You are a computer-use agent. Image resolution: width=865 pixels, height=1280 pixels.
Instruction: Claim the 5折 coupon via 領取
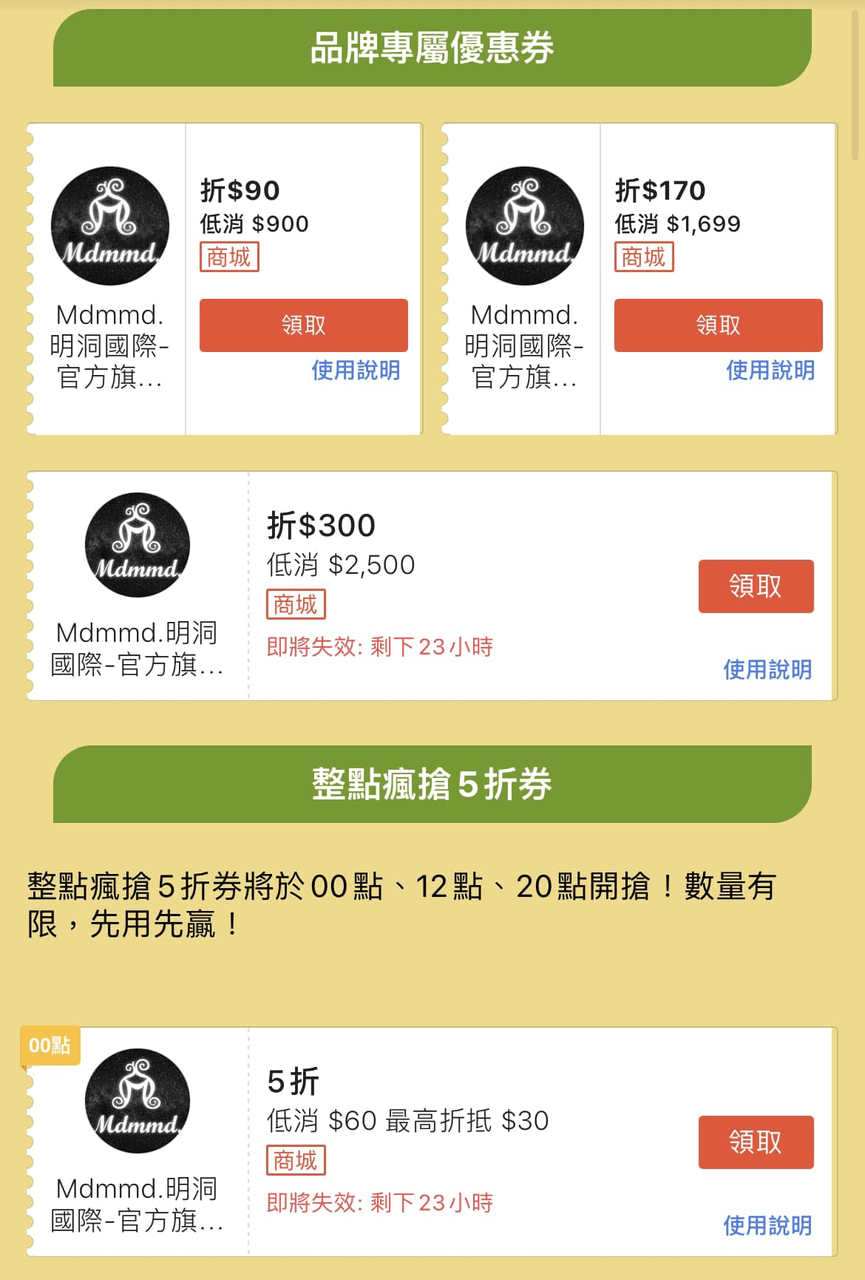pos(755,1142)
